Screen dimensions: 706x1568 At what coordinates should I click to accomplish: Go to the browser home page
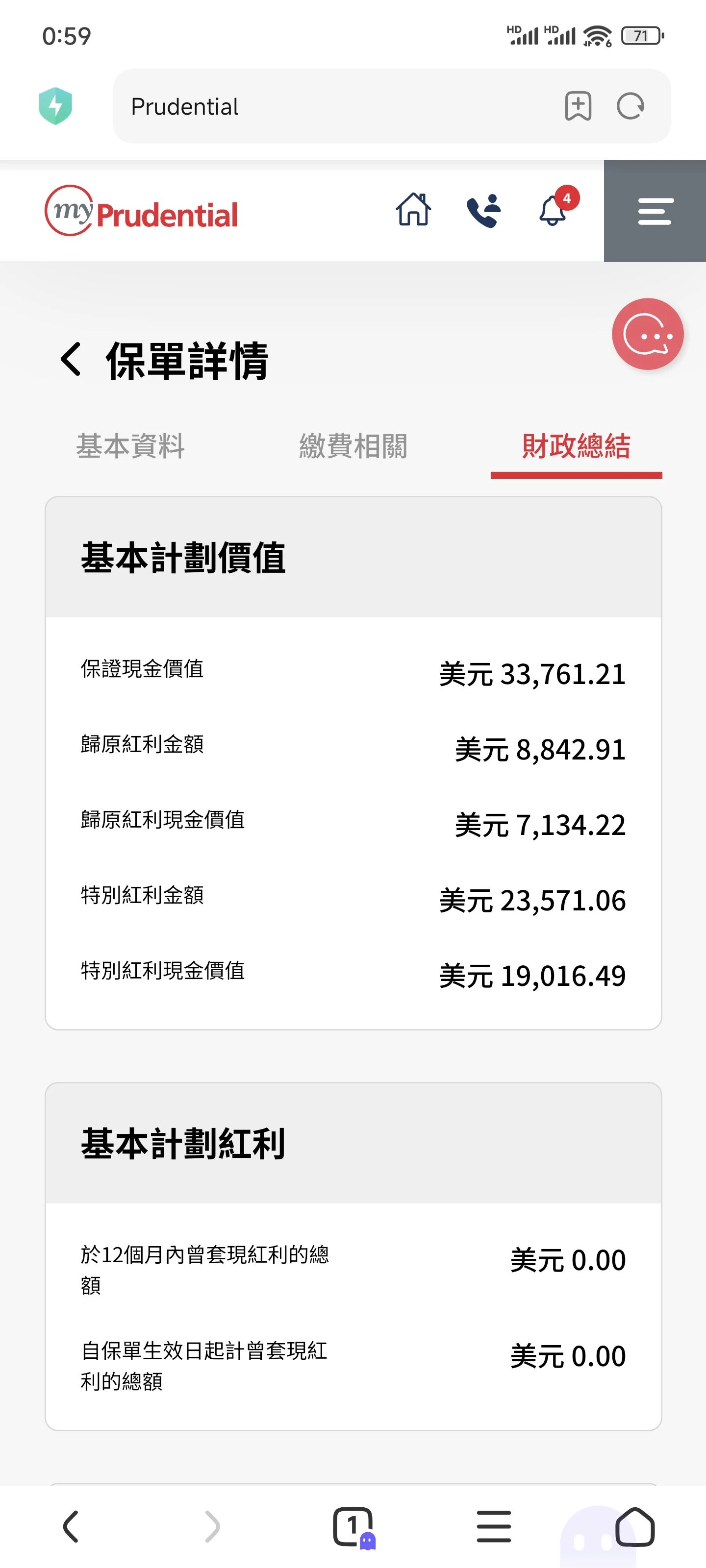click(635, 1527)
